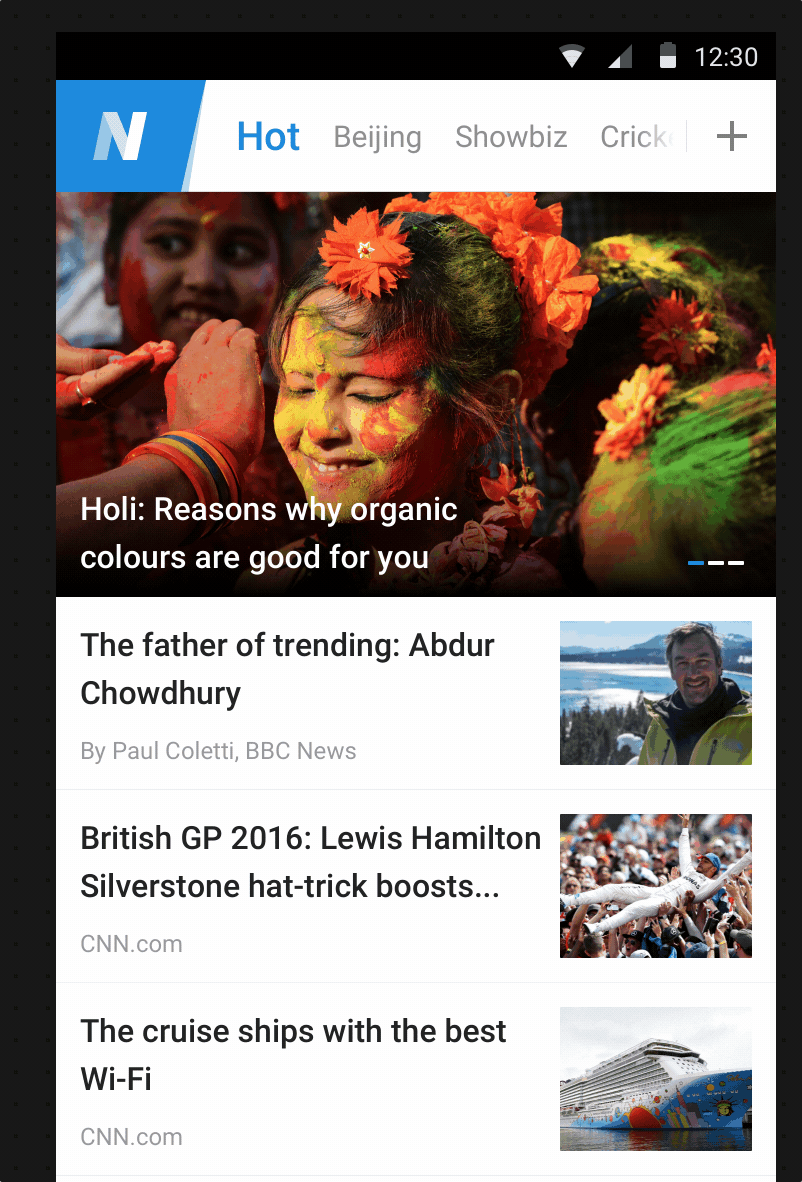
Task: Switch to the Showbiz tab
Action: pyautogui.click(x=511, y=137)
